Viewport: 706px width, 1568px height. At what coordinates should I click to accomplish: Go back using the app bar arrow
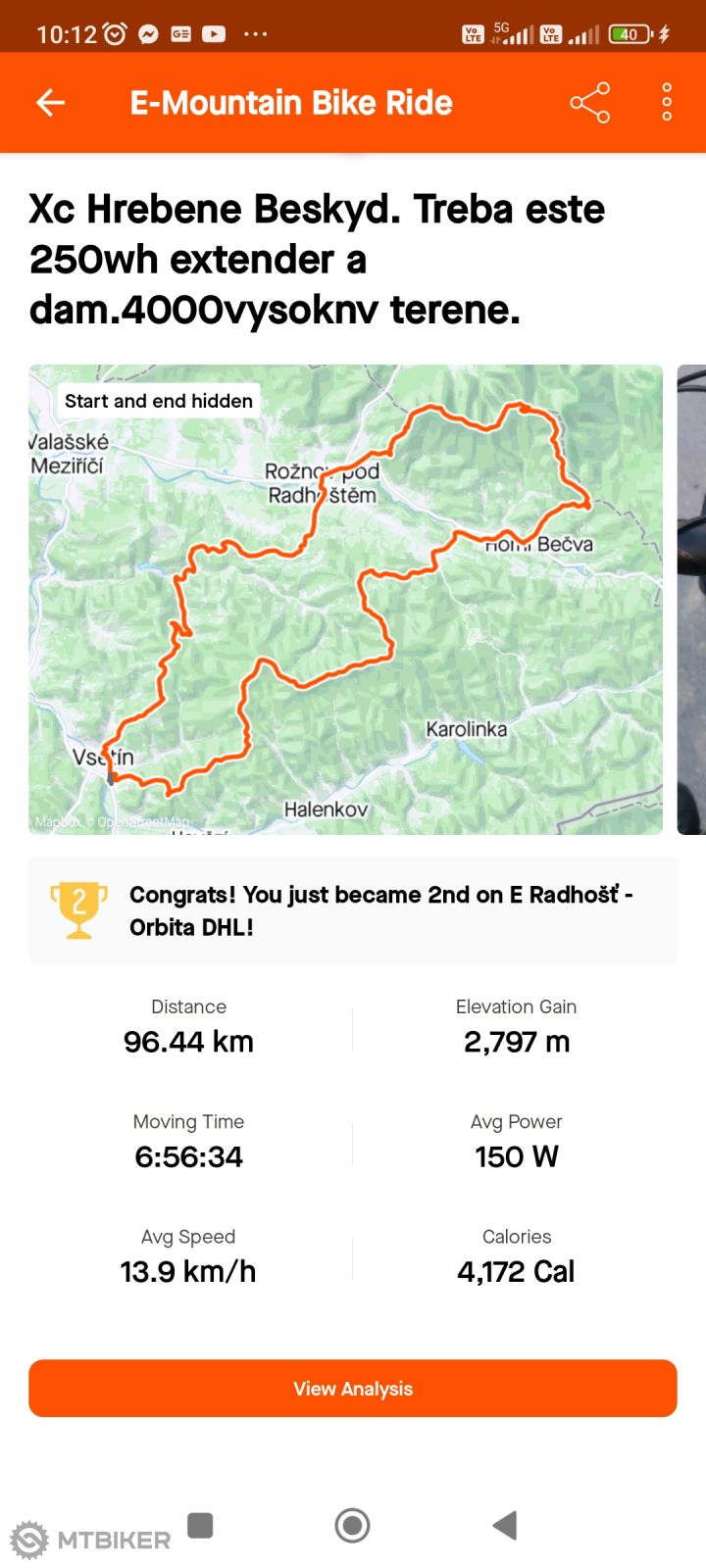[x=50, y=102]
